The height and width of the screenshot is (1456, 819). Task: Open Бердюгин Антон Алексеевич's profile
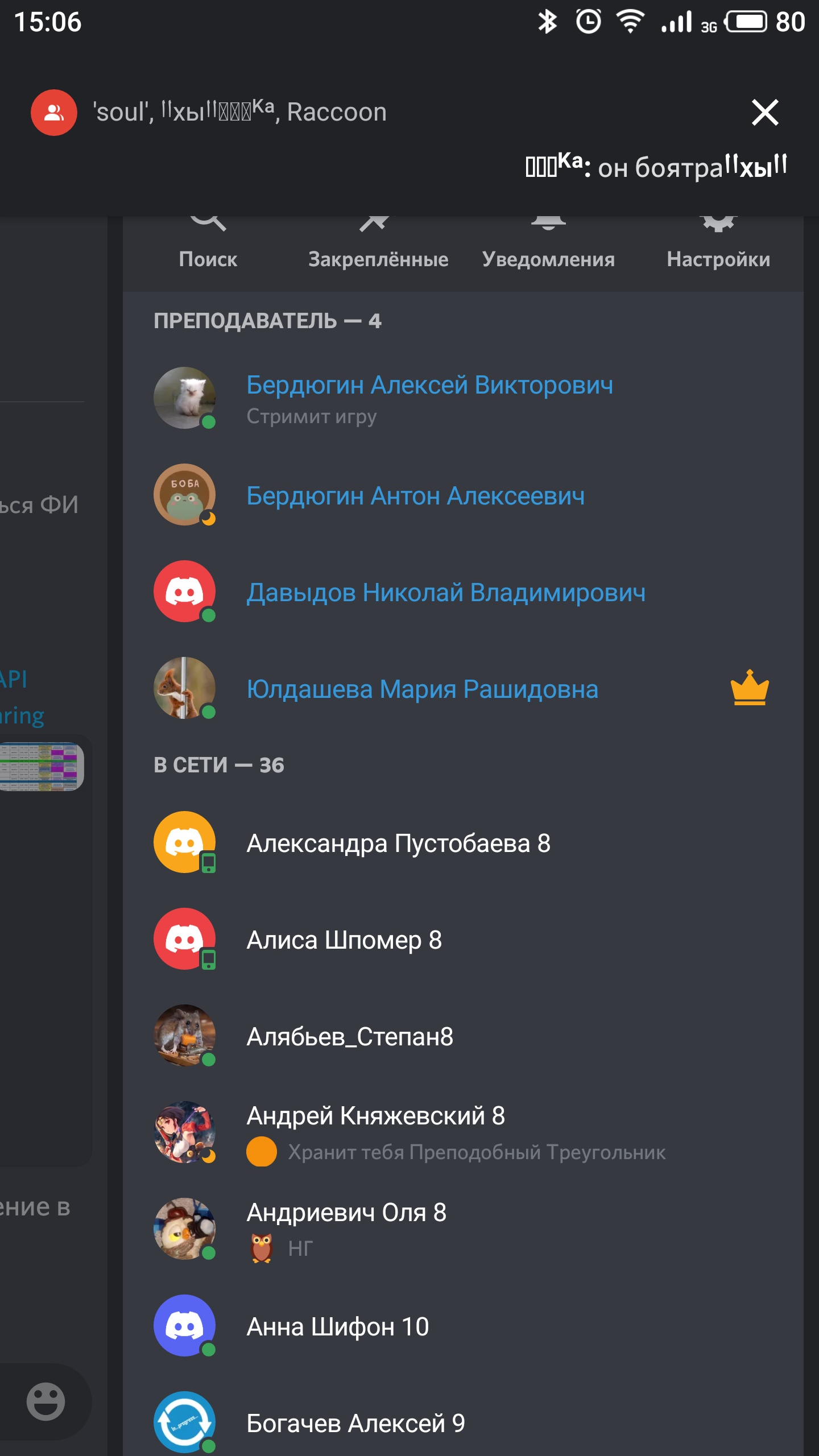[415, 495]
